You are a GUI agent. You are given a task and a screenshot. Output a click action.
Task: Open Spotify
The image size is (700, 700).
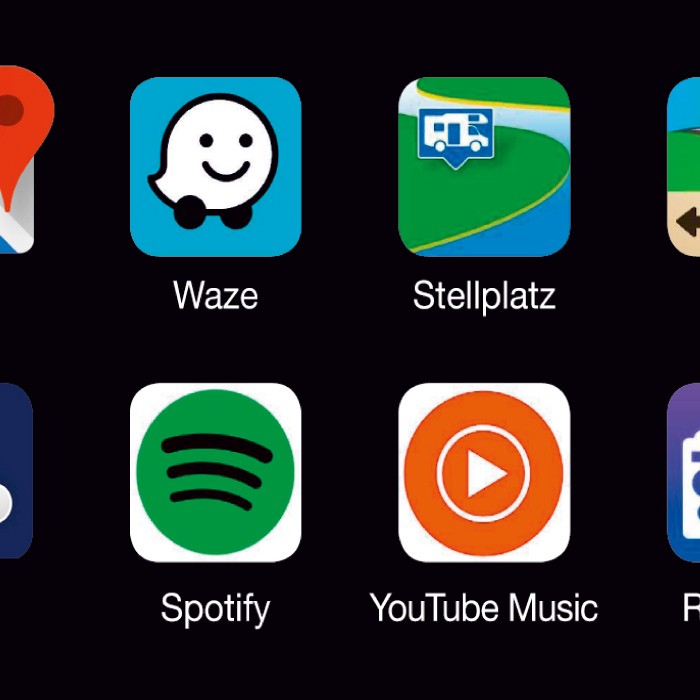tap(215, 473)
